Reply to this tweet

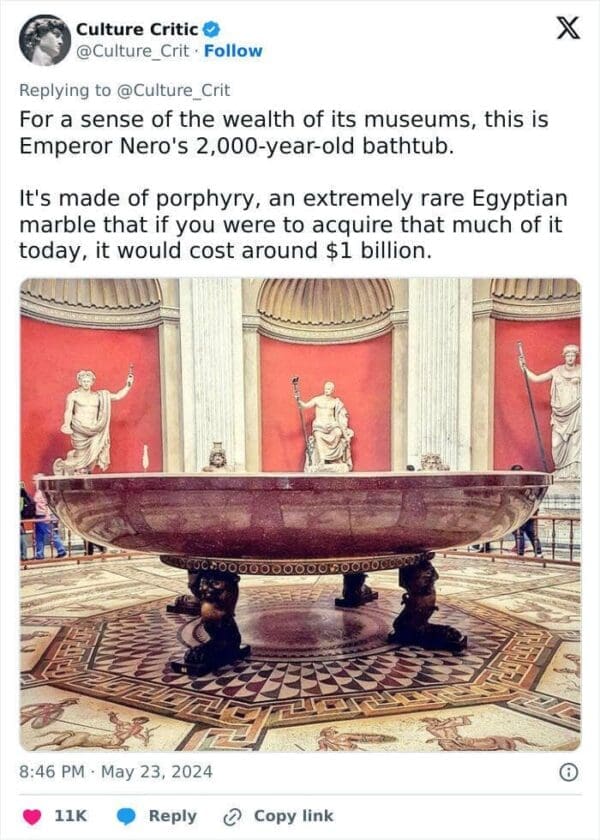[x=158, y=816]
